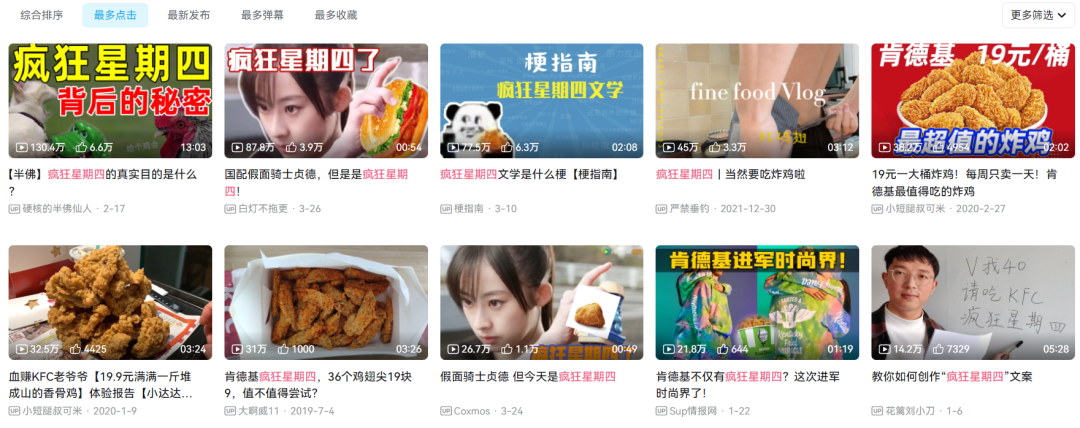Viewport: 1080px width, 428px height.
Task: Go to uploader Sup情报网's profile
Action: (x=693, y=411)
